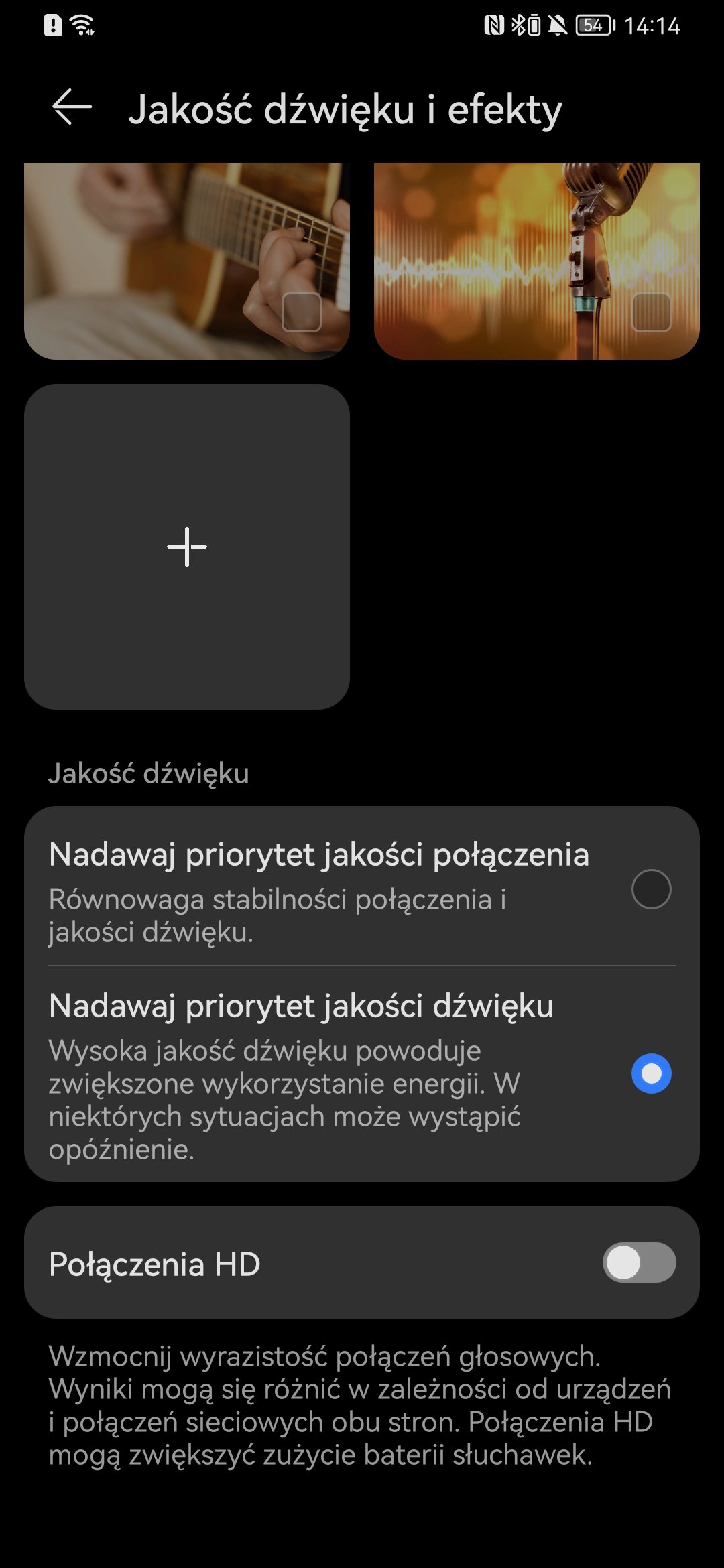Go back using the arrow icon

click(x=72, y=107)
